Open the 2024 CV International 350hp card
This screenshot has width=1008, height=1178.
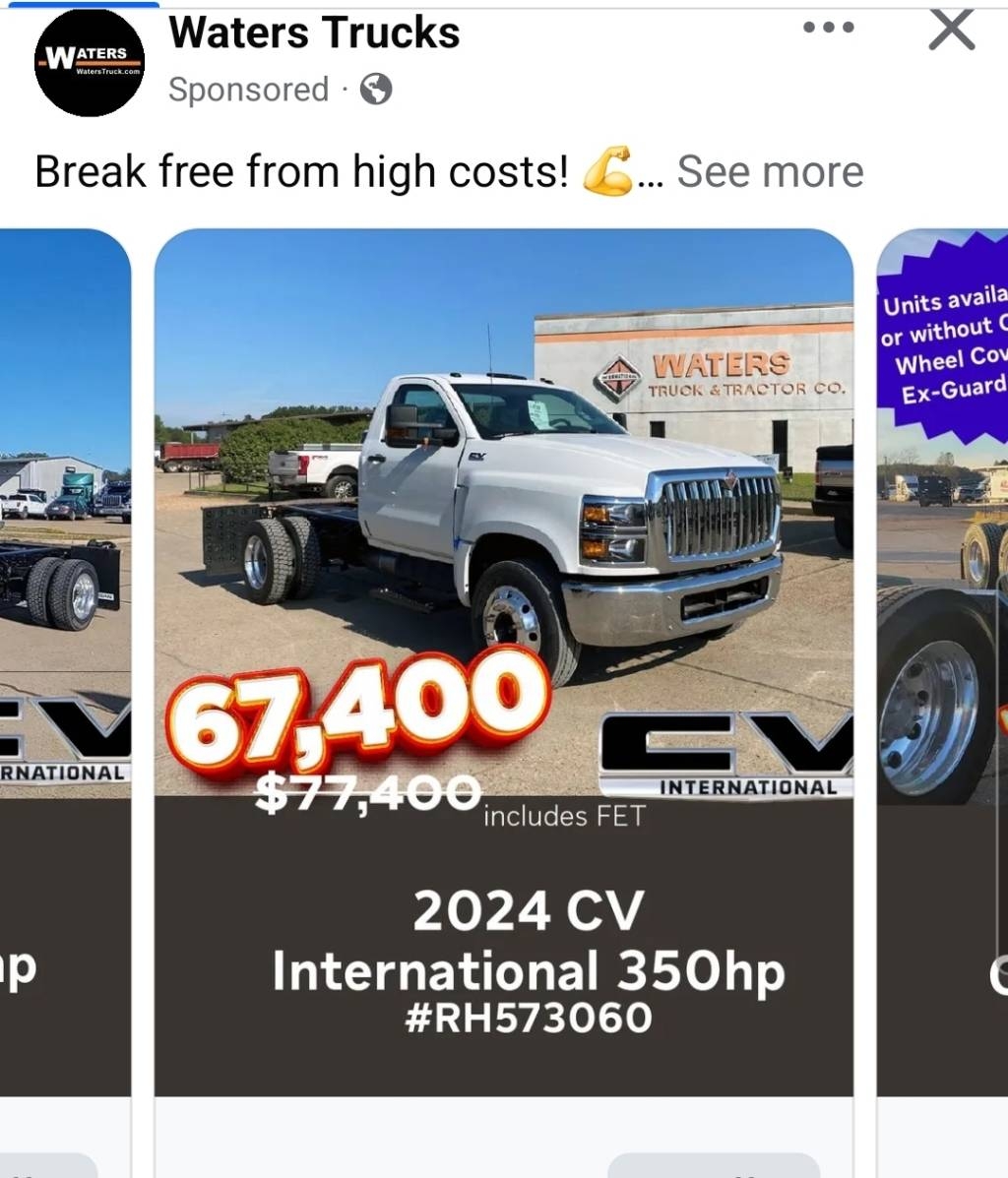click(503, 659)
